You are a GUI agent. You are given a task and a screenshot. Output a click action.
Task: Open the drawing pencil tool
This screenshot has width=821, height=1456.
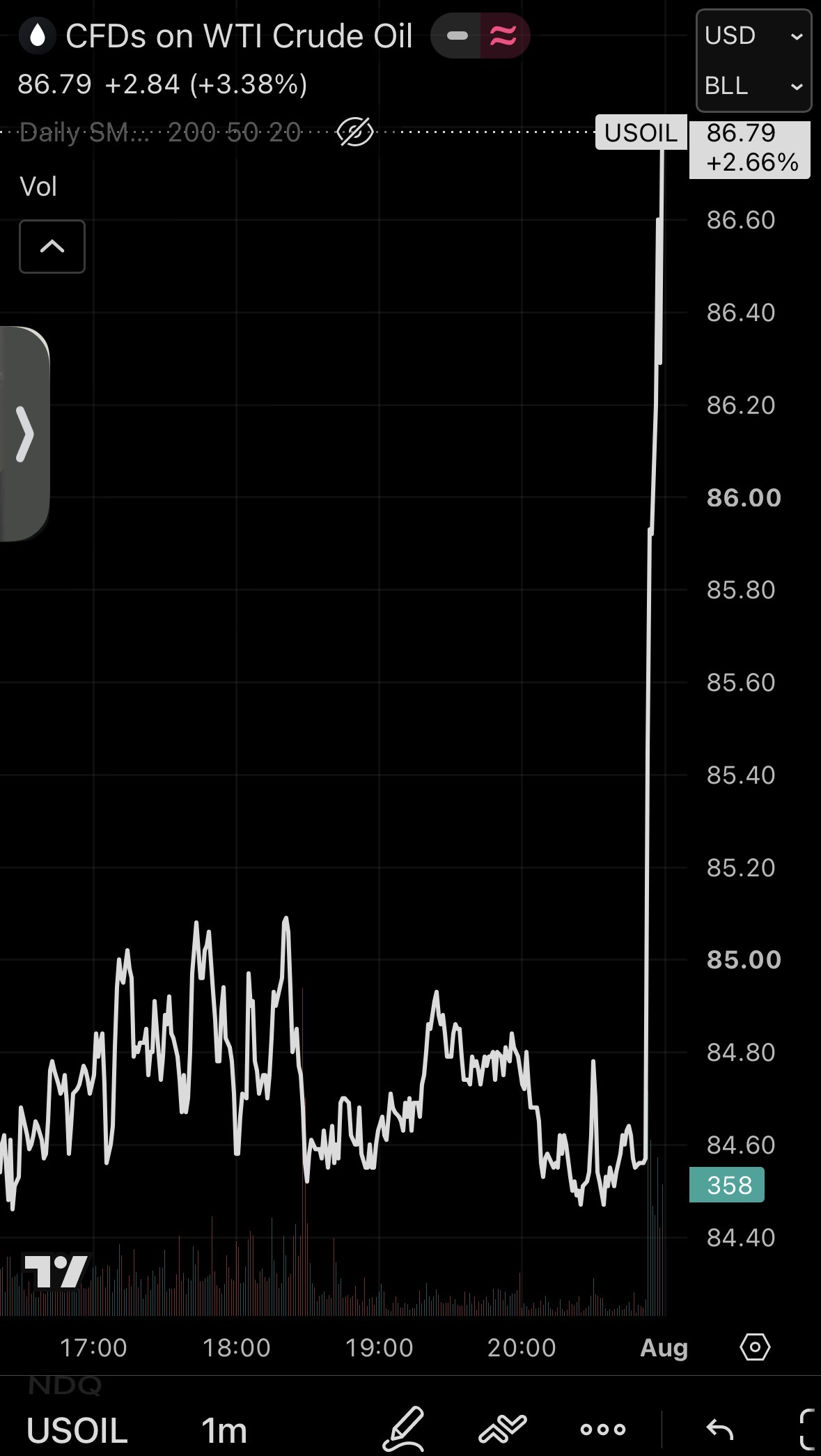point(404,1428)
